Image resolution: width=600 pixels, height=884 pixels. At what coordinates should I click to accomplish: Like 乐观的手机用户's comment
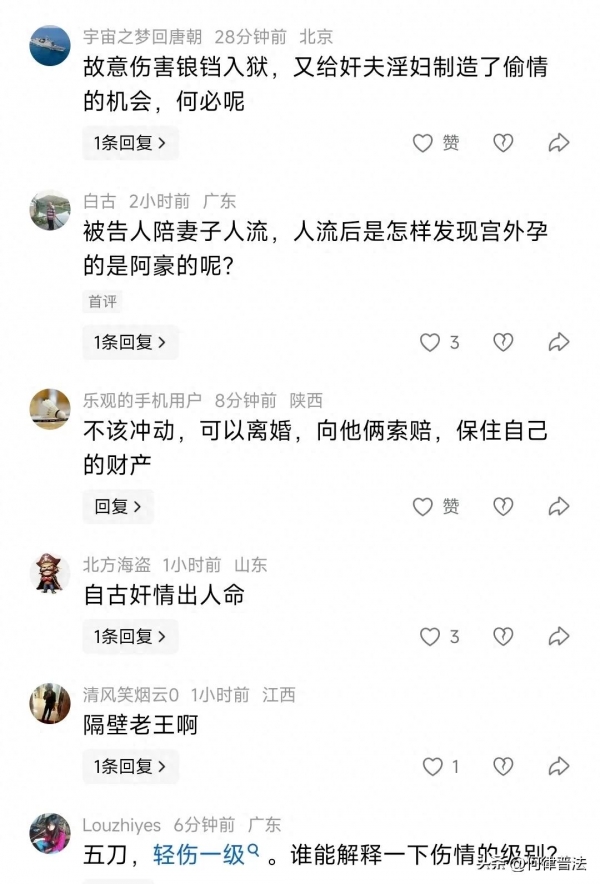tap(424, 506)
